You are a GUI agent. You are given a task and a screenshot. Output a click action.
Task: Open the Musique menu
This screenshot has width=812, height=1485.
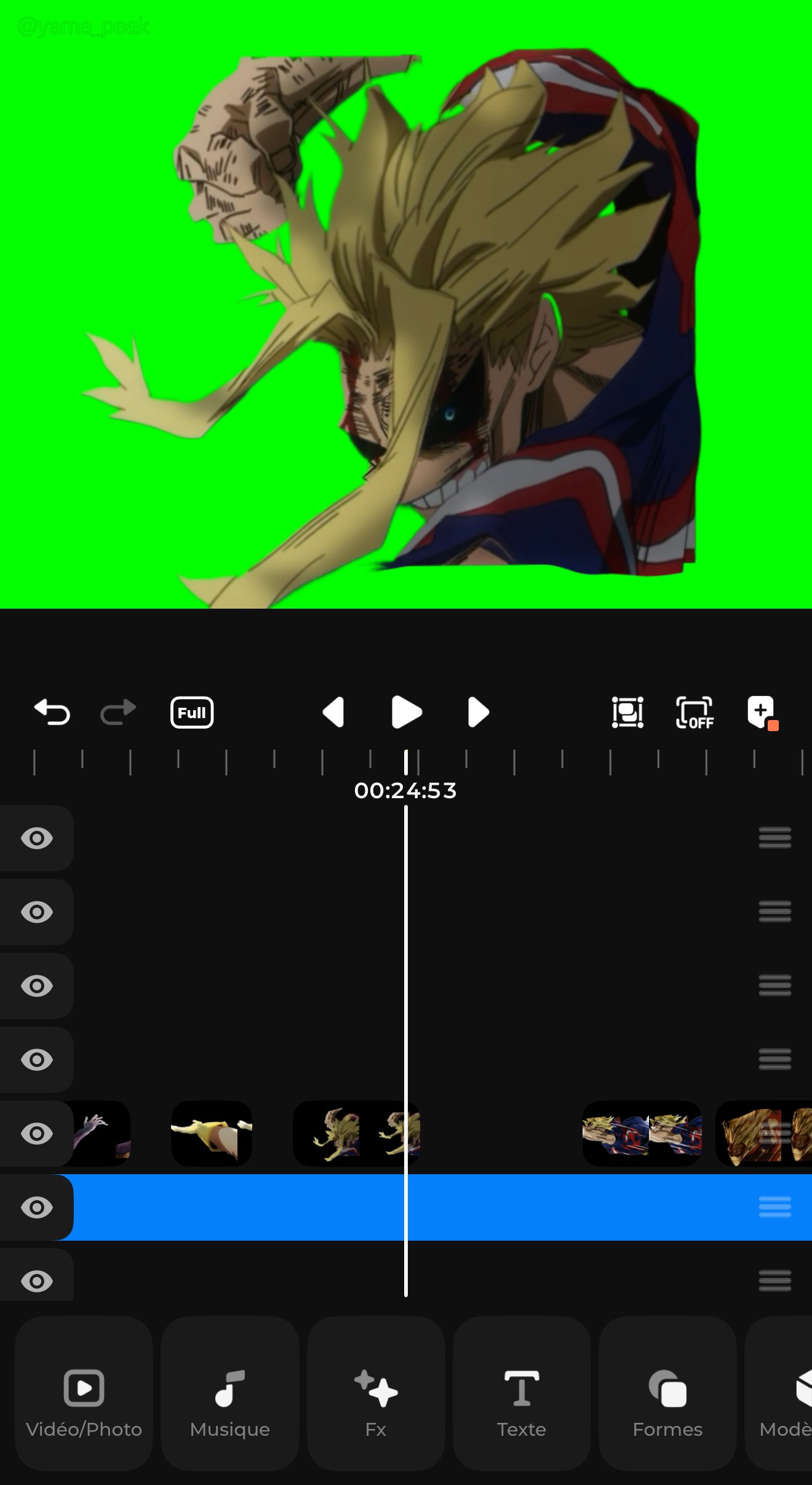230,1393
